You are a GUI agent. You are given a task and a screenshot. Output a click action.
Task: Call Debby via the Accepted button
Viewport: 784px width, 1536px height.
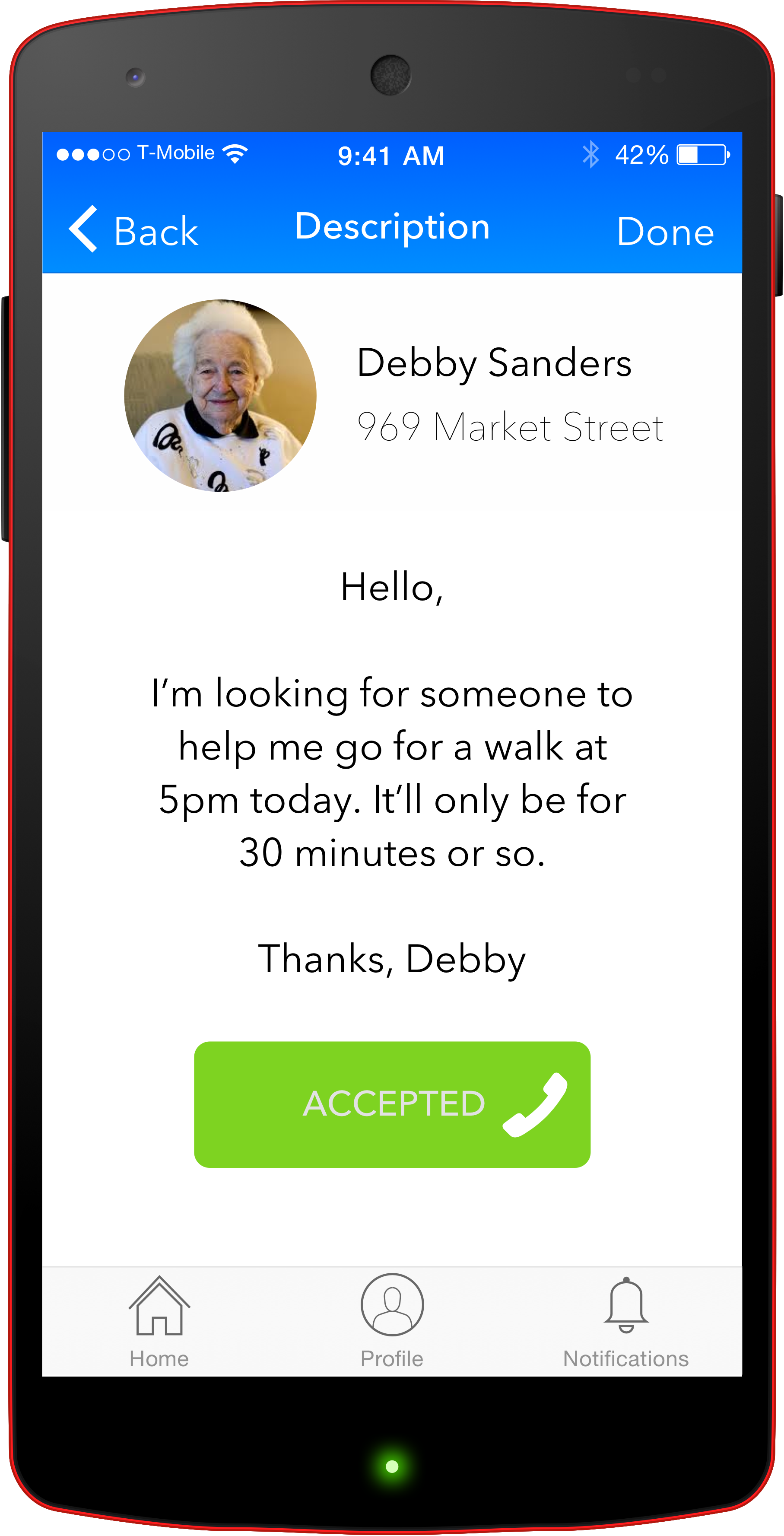(392, 1104)
